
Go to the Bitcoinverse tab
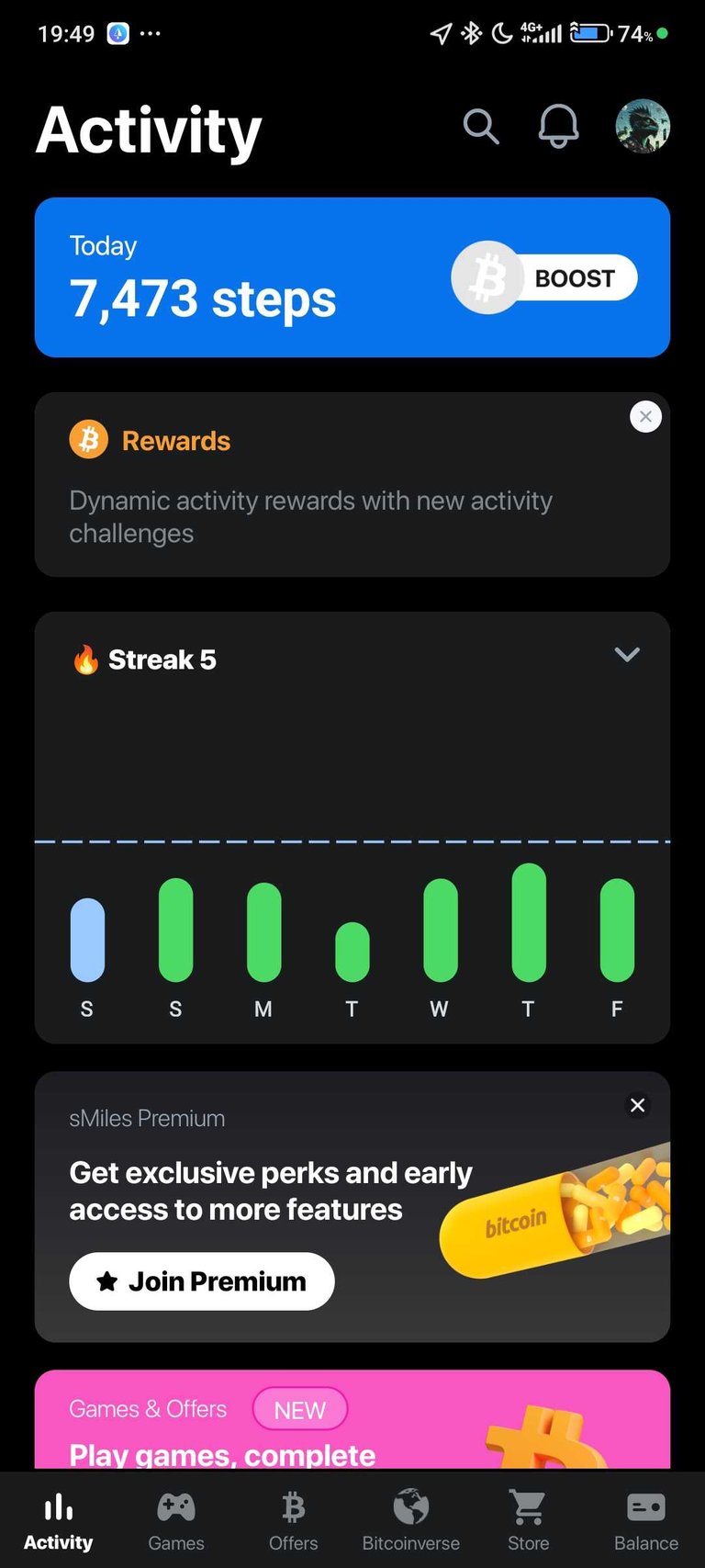tap(411, 1522)
